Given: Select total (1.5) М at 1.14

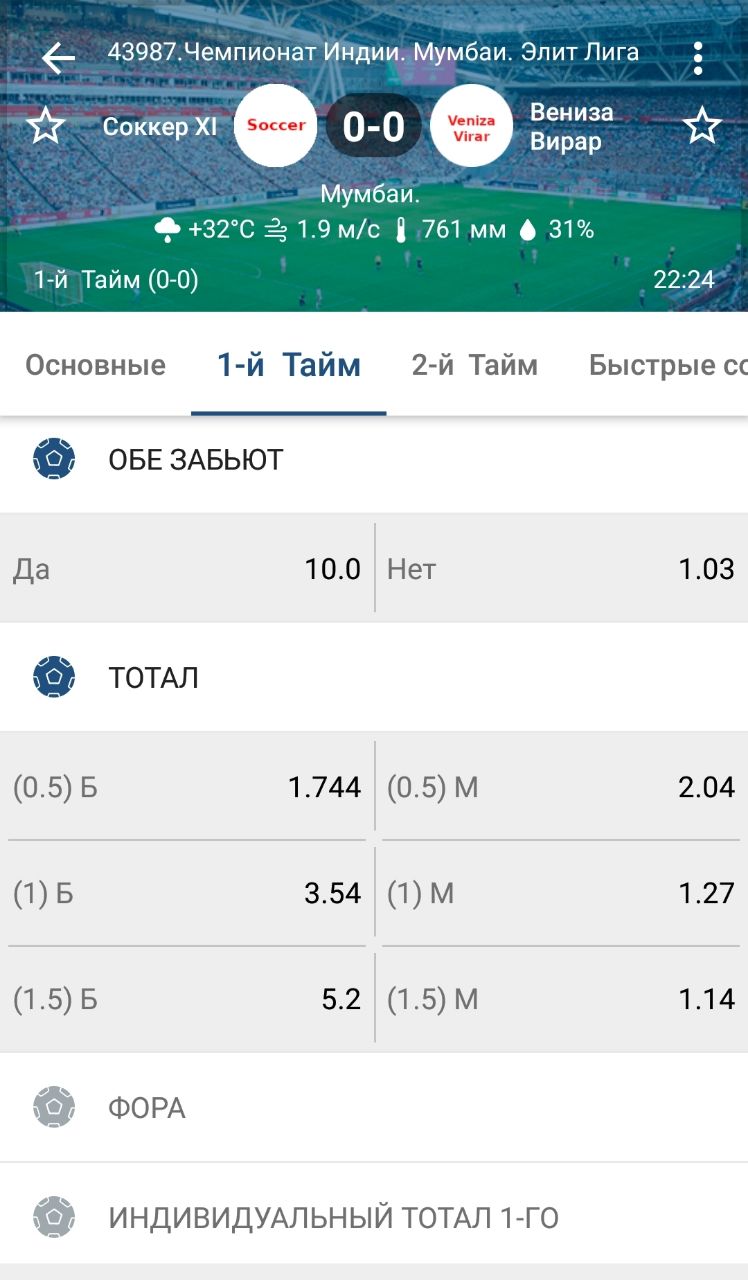Looking at the screenshot, I should [x=561, y=999].
